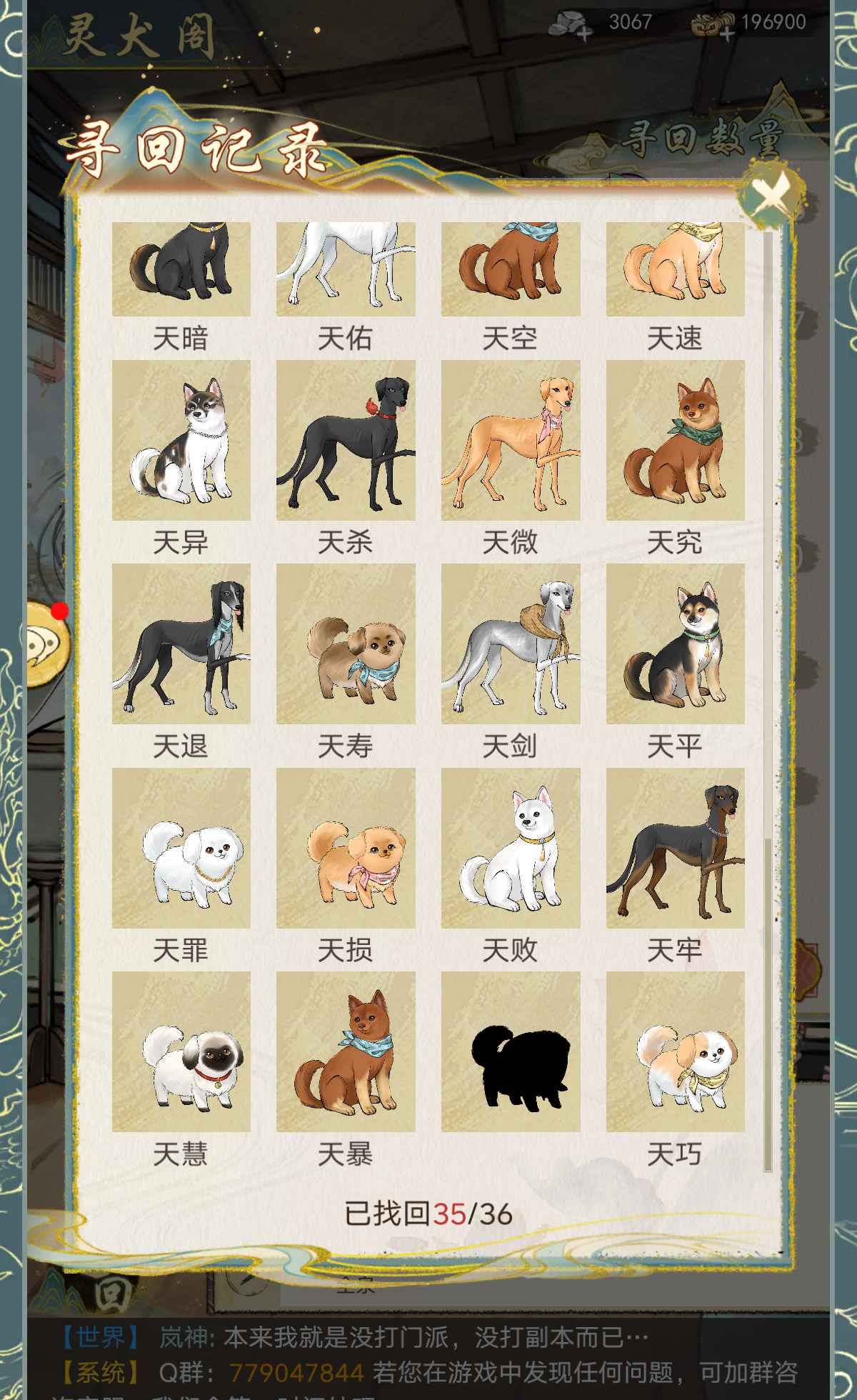Screen dimensions: 857x1400
Task: Open the 天暗 dog tile
Action: (181, 270)
